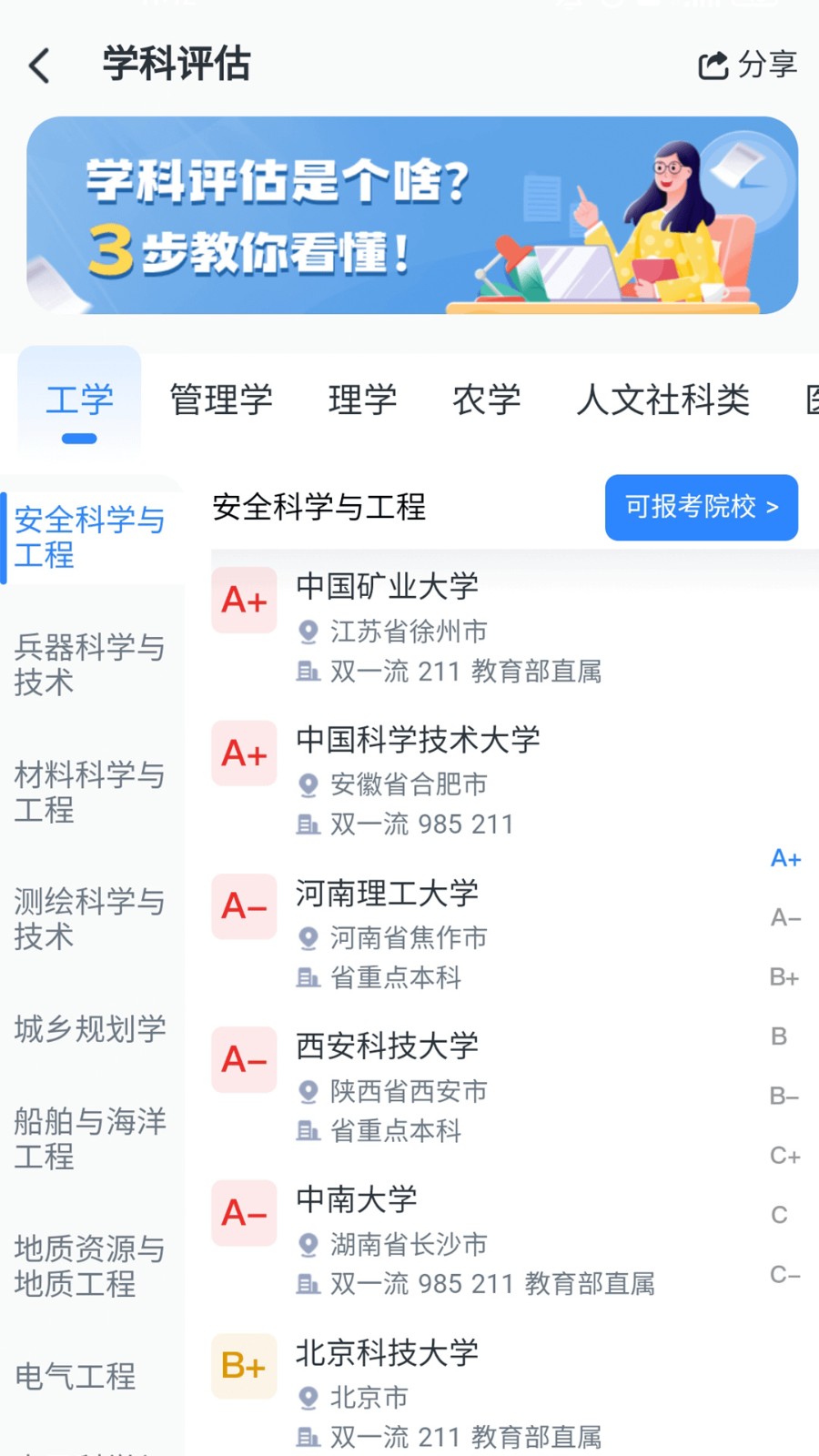The width and height of the screenshot is (819, 1456).
Task: Open 中国矿业大学 details
Action: click(x=387, y=586)
